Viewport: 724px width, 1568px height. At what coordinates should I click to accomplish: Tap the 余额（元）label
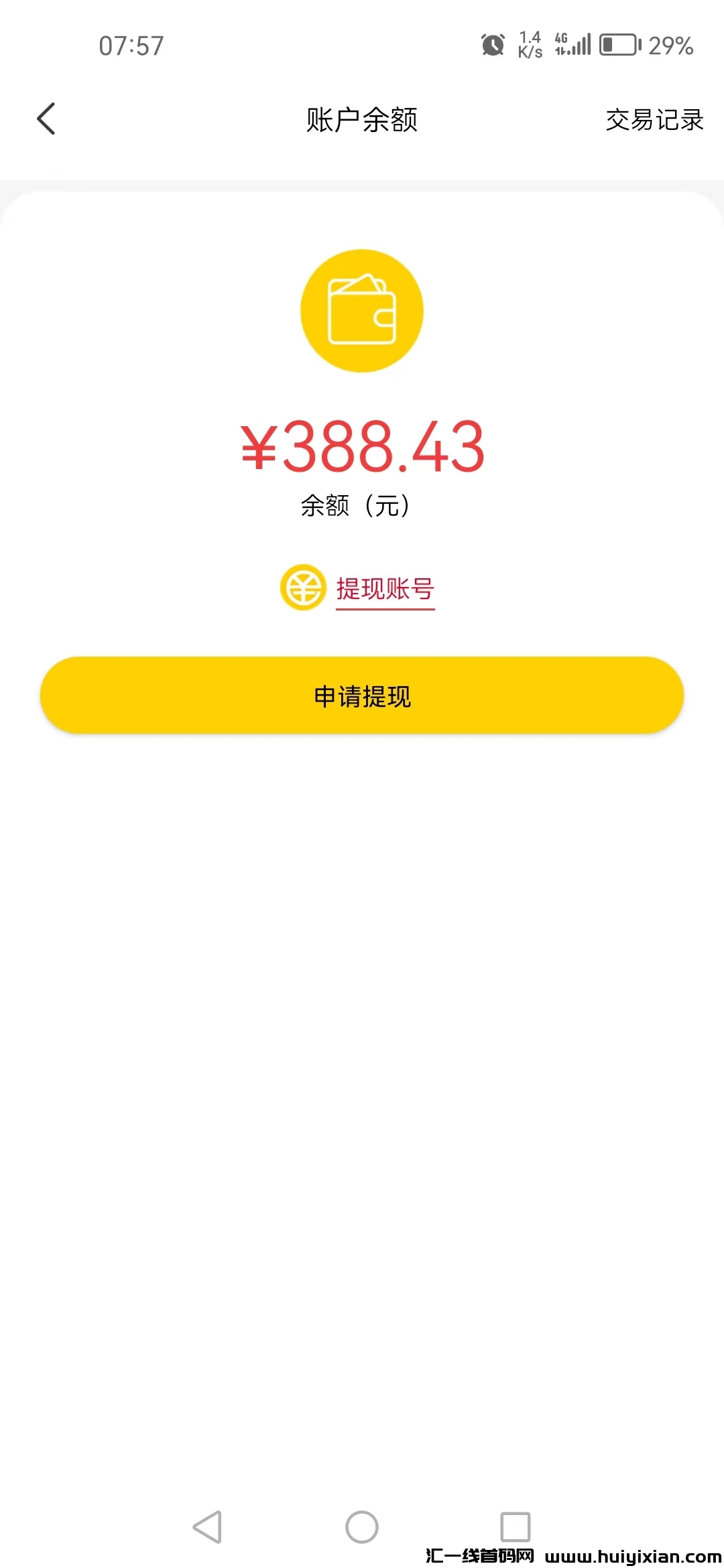pyautogui.click(x=357, y=507)
